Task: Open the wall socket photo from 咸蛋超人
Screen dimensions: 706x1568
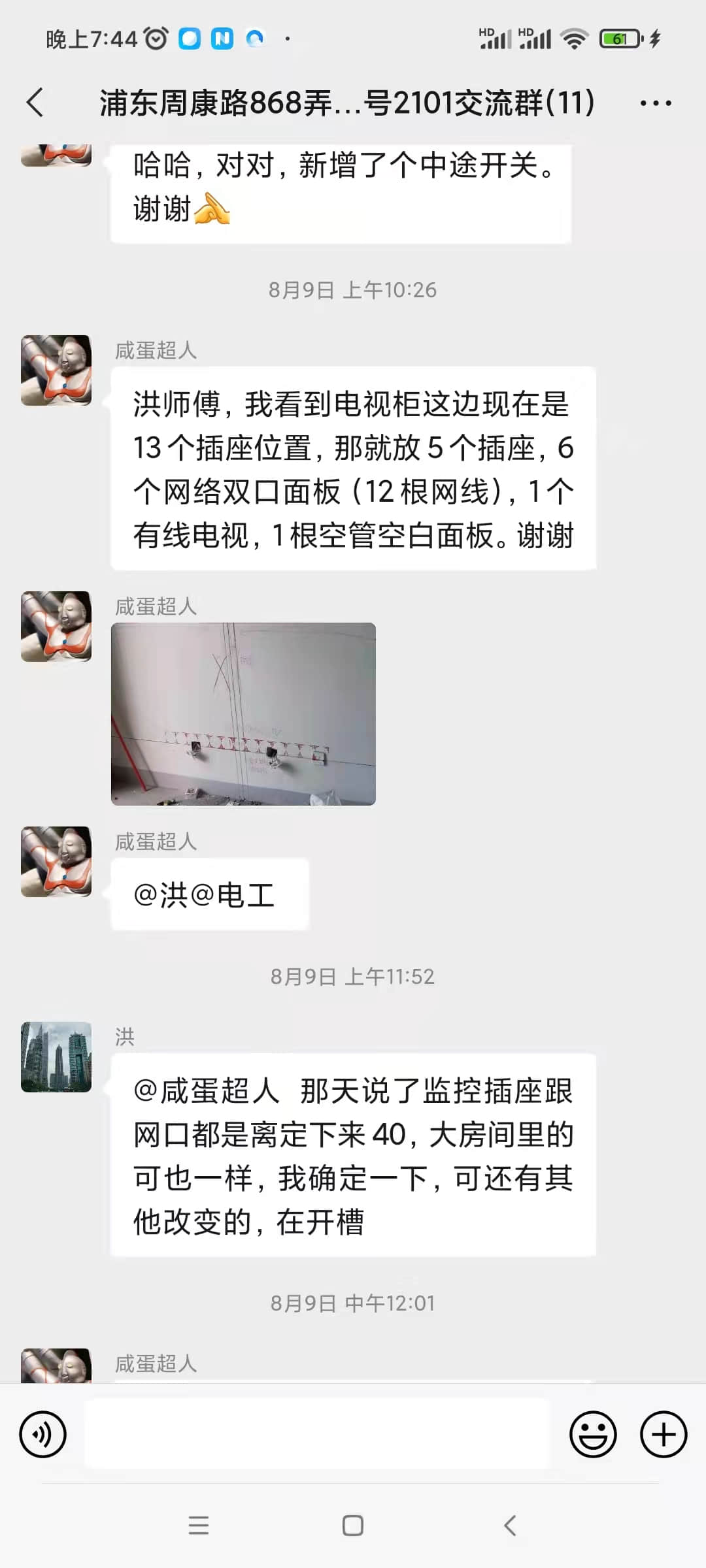Action: pos(243,713)
